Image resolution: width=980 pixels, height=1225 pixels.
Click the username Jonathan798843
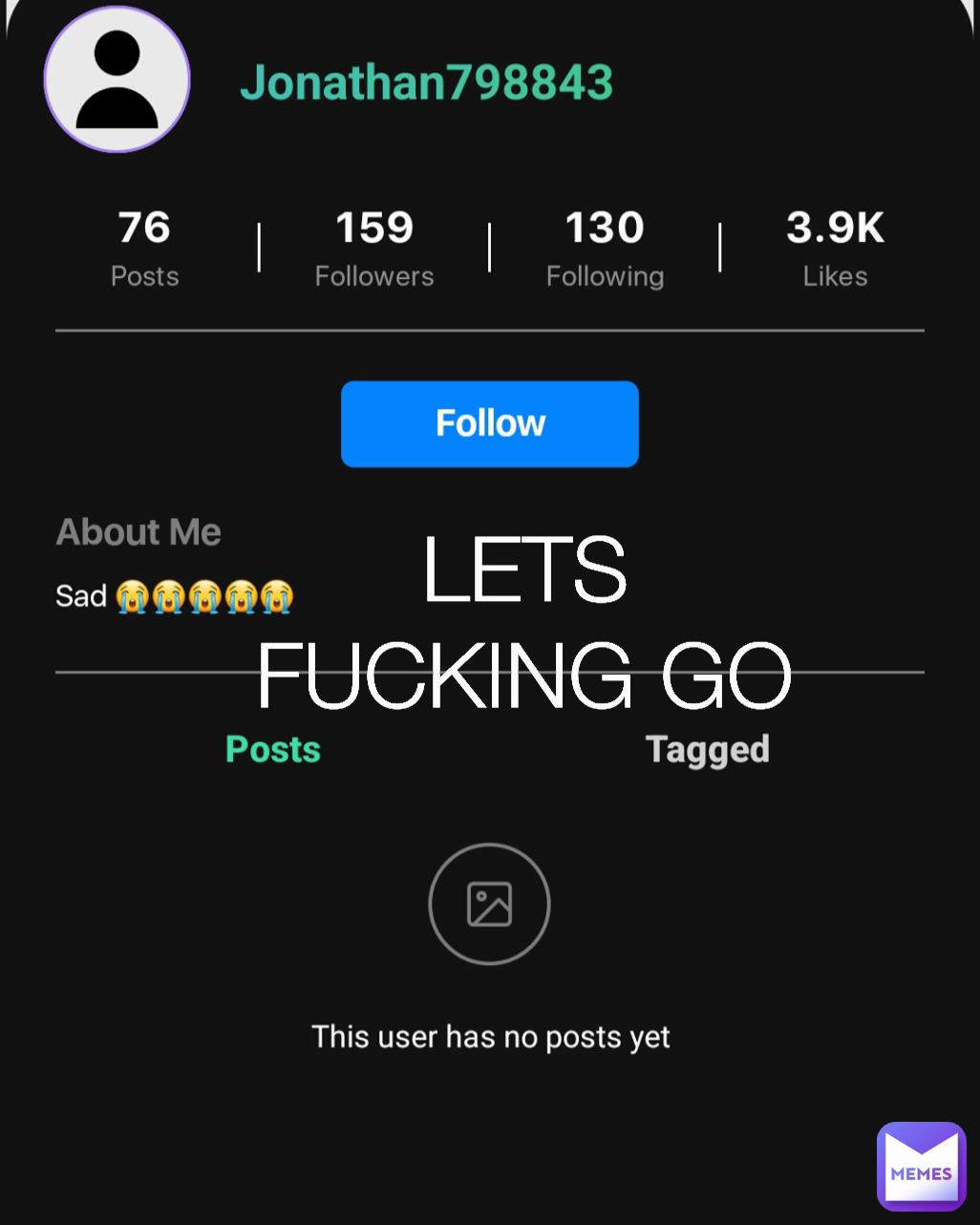pos(426,82)
